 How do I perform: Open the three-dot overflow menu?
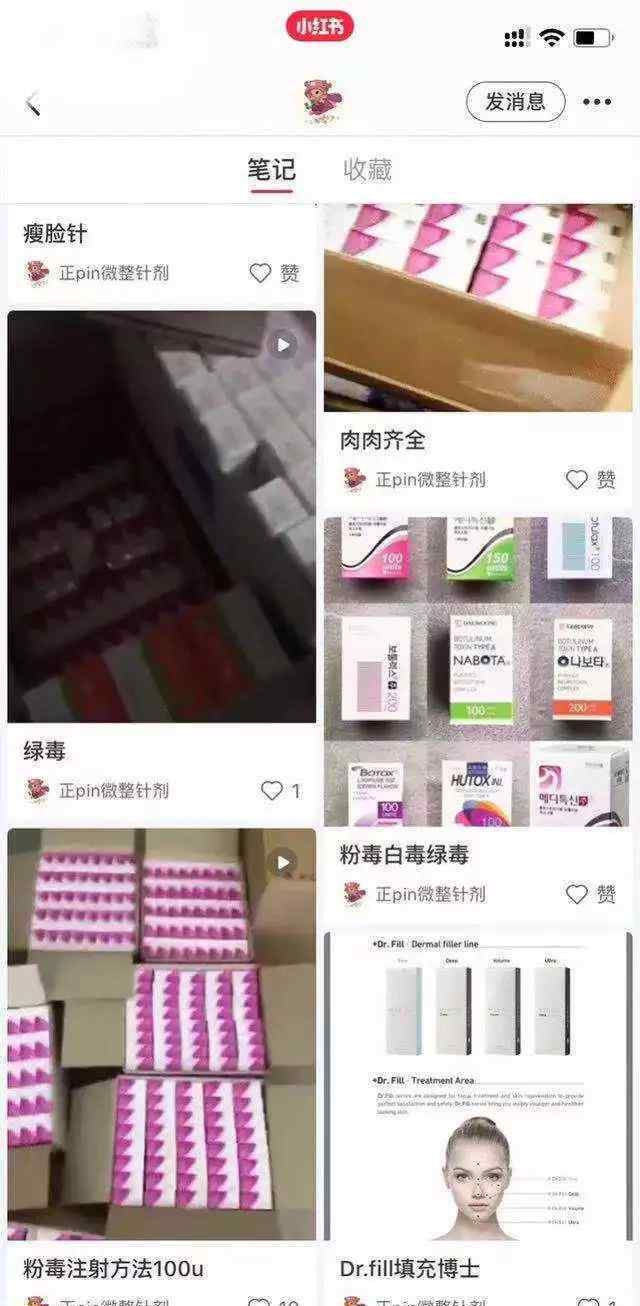point(597,102)
